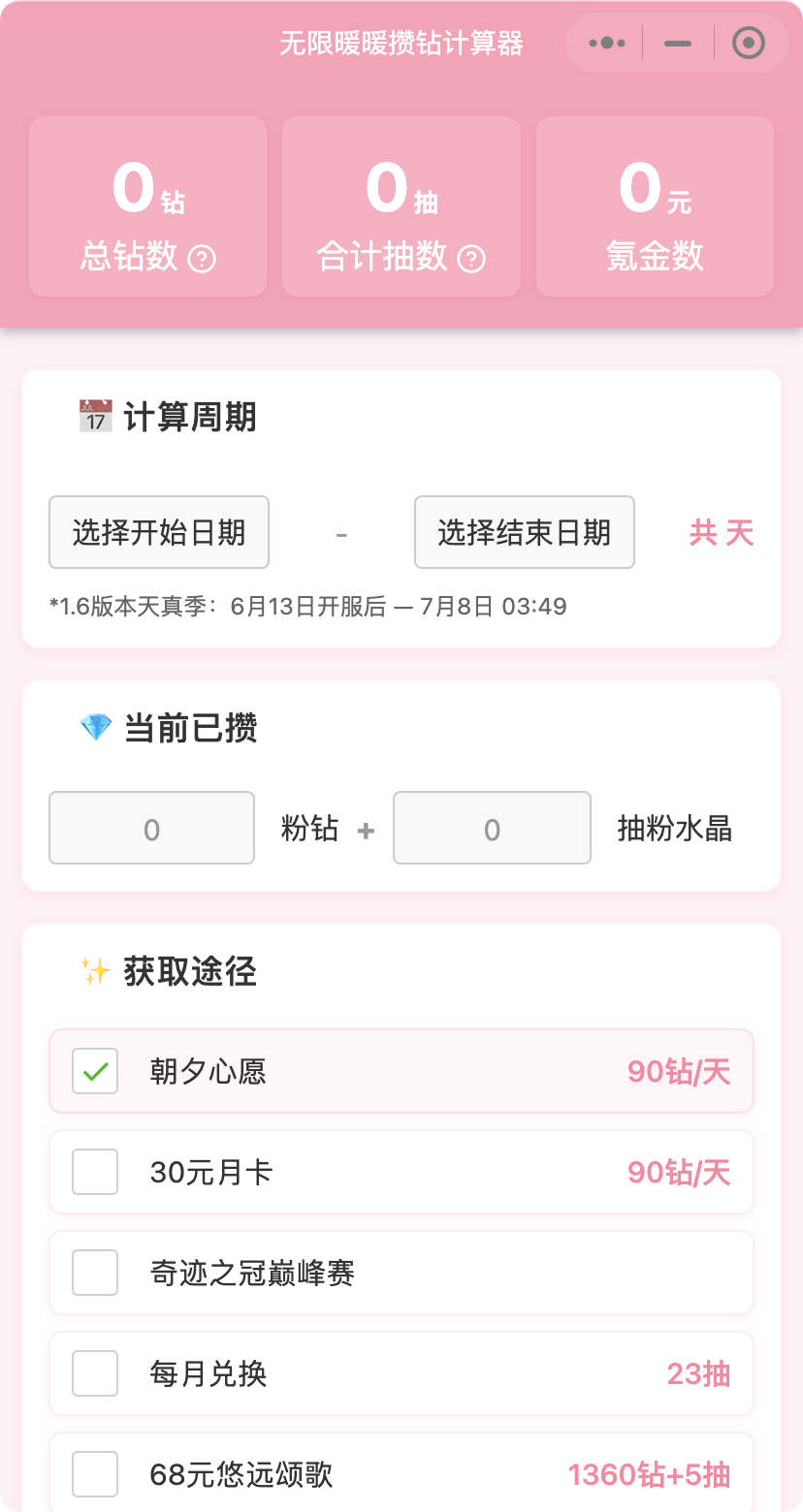Pick a start date via 选择开始日期

pos(159,532)
